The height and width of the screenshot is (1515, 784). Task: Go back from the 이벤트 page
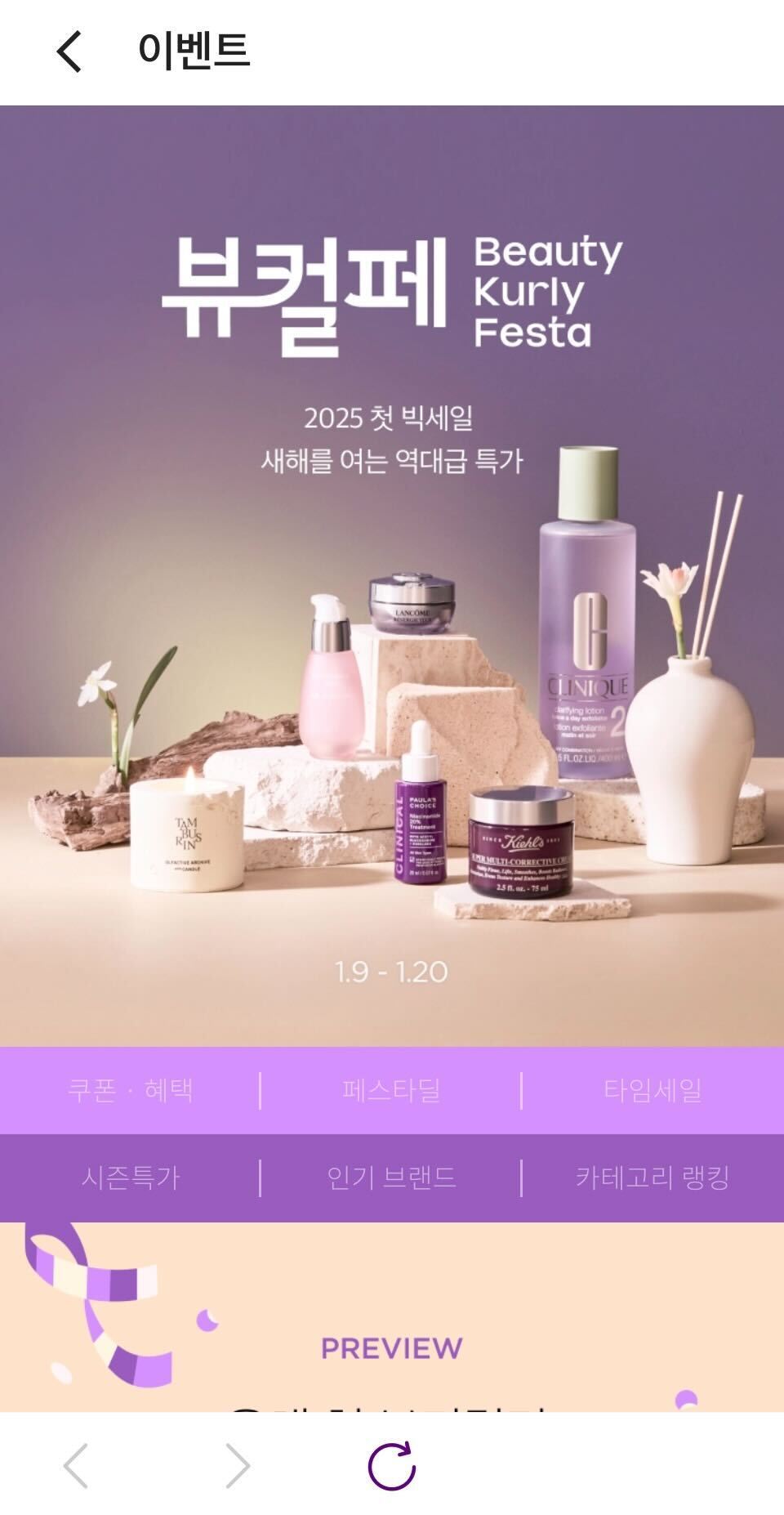tap(70, 51)
